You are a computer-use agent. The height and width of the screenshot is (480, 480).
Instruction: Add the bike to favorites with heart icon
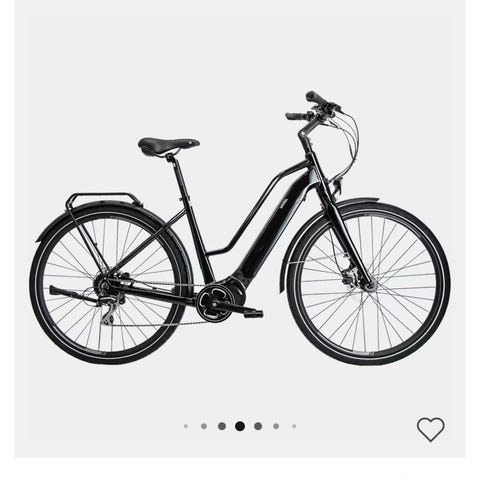pyautogui.click(x=430, y=429)
